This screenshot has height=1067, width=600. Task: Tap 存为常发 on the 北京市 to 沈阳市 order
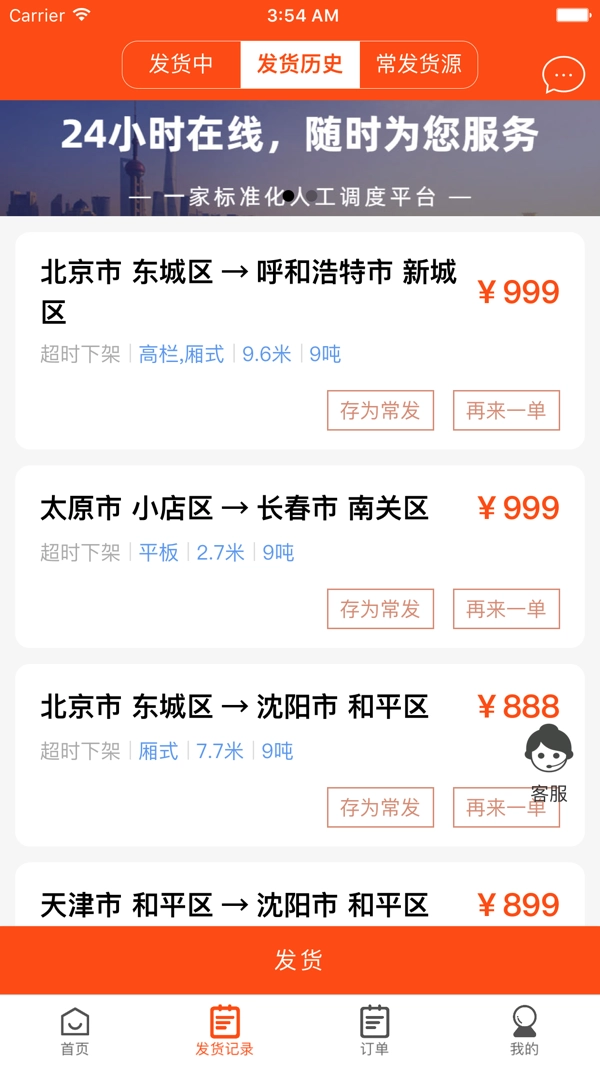pyautogui.click(x=380, y=807)
